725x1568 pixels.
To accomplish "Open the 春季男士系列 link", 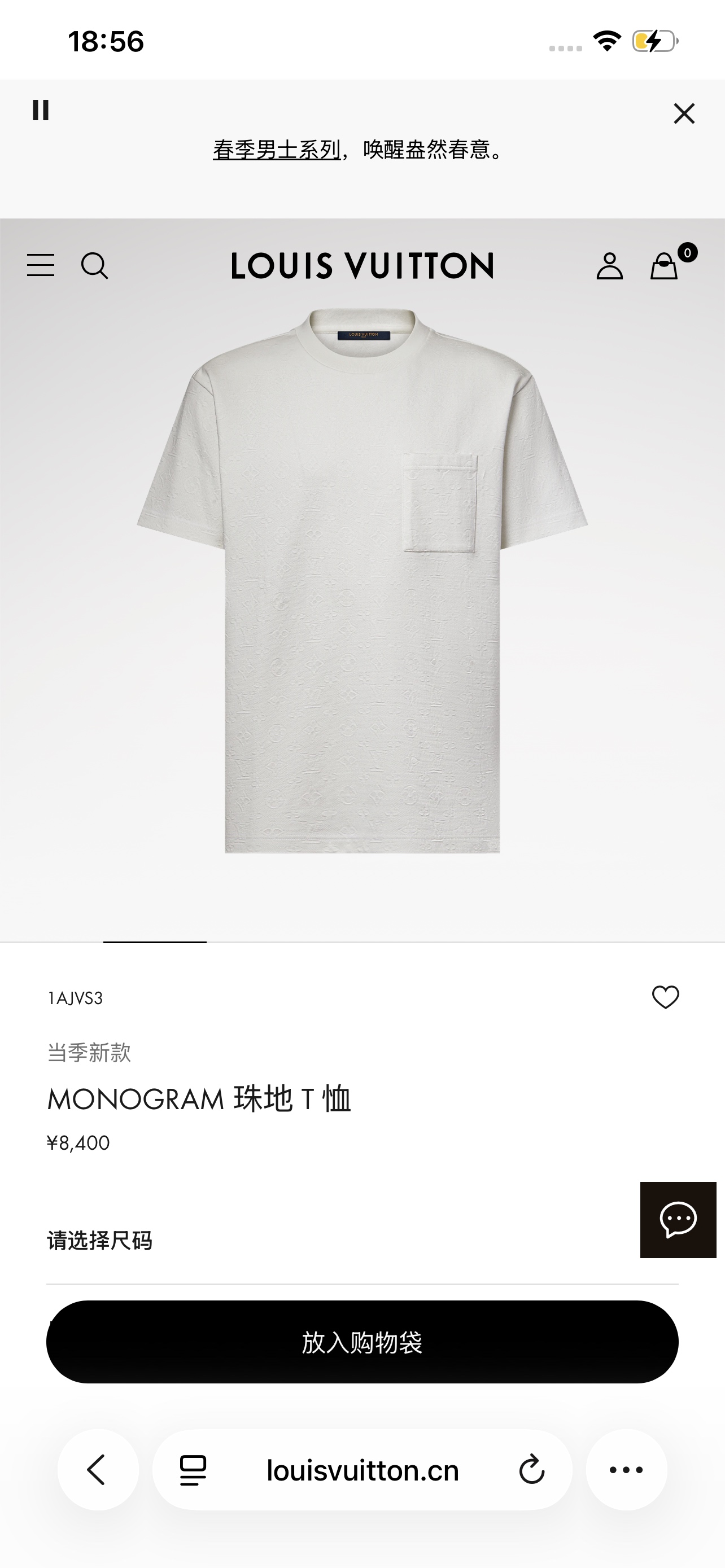I will point(276,150).
